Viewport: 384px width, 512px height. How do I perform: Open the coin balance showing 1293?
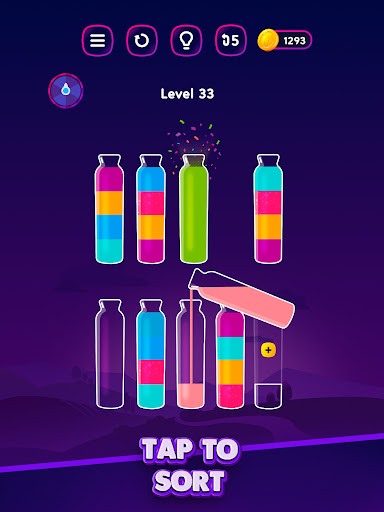coord(285,41)
